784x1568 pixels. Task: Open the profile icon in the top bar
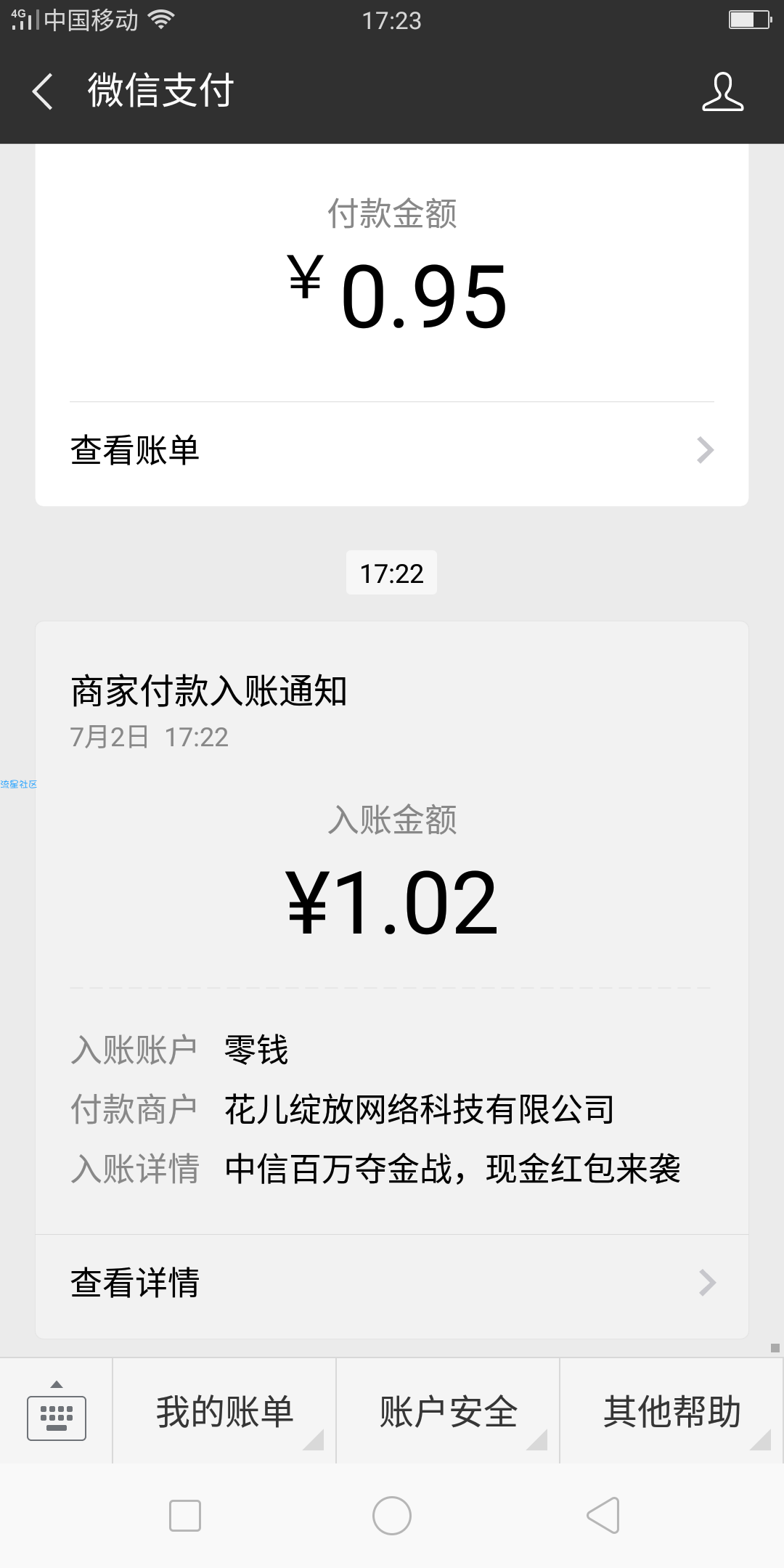coord(722,91)
